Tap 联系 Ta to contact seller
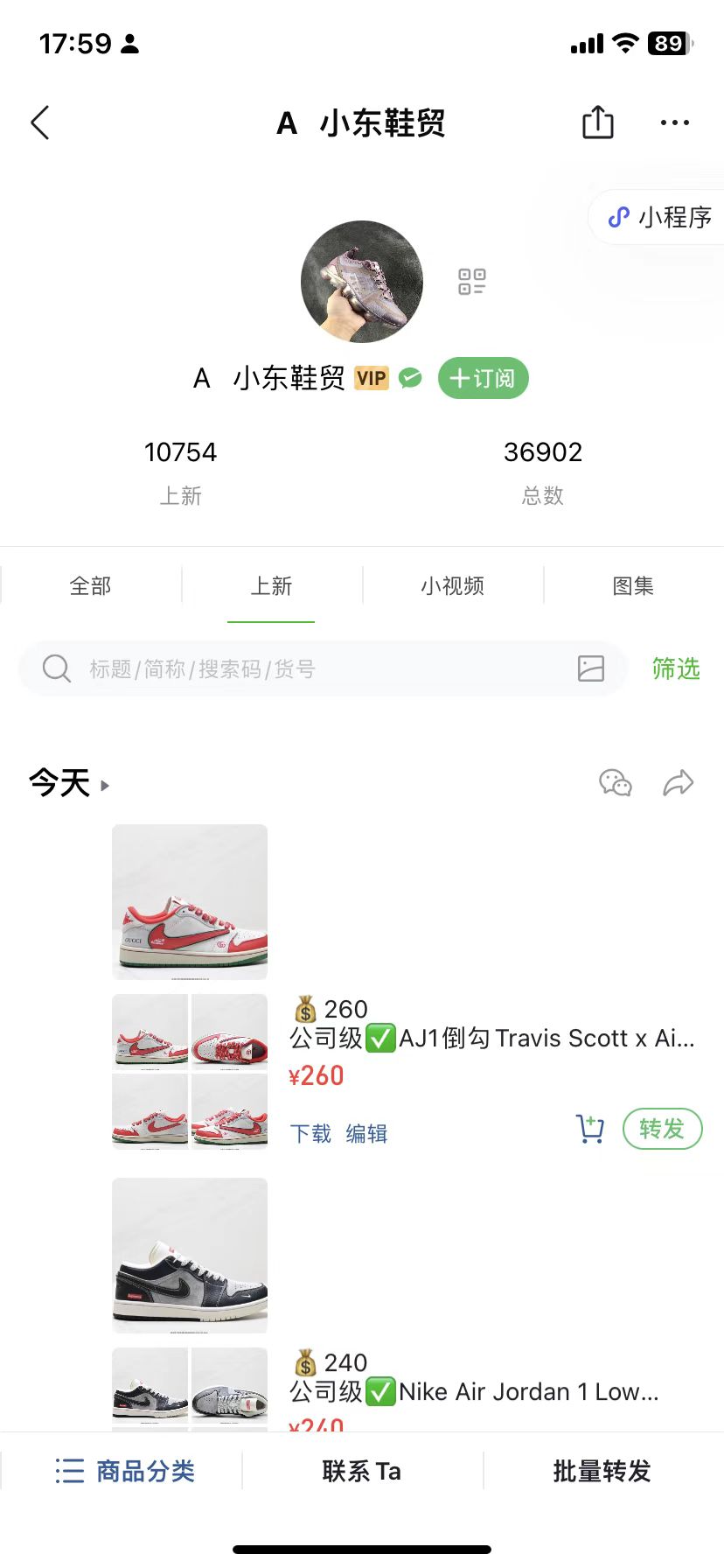 point(362,1471)
